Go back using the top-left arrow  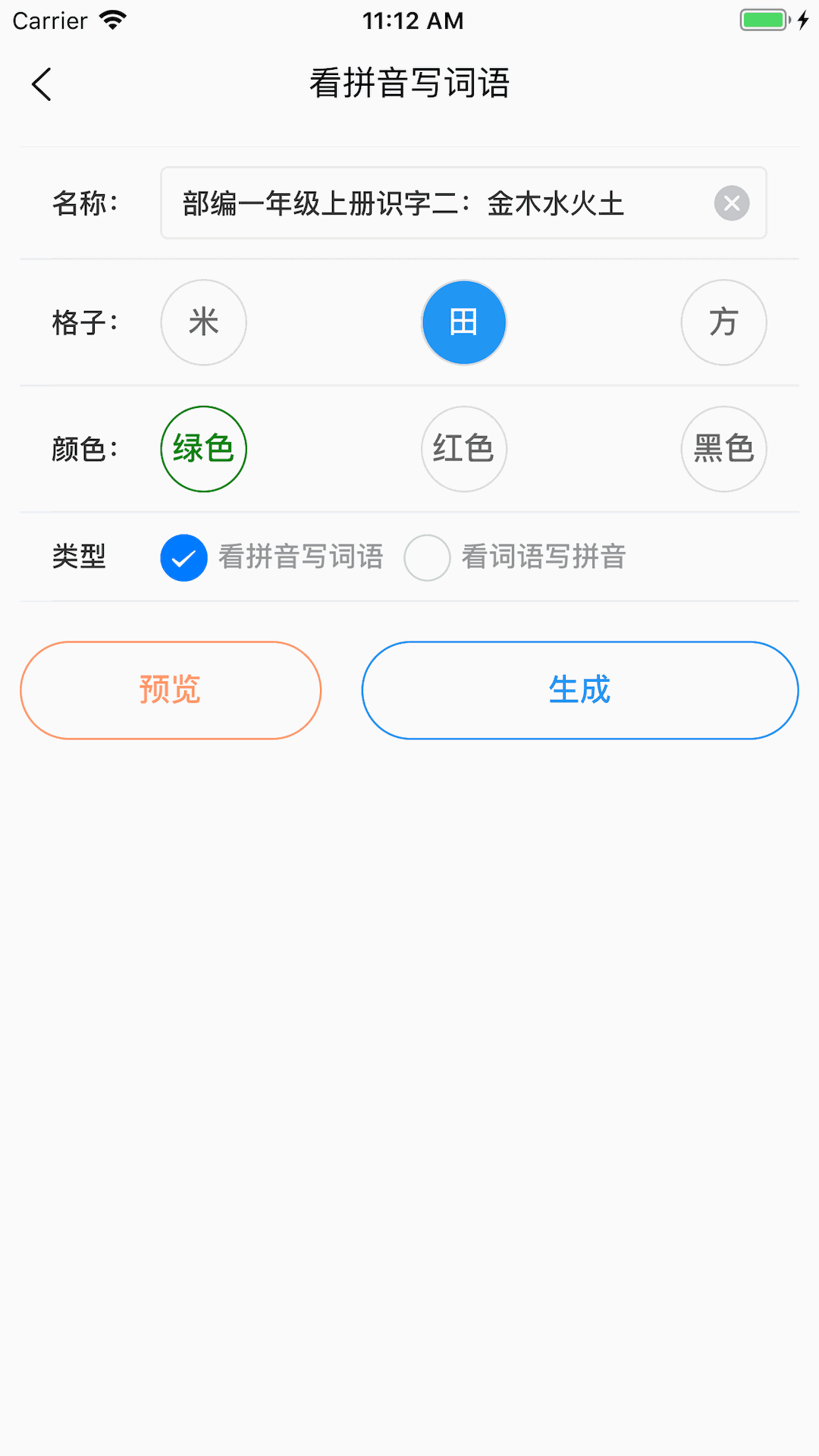click(x=42, y=84)
